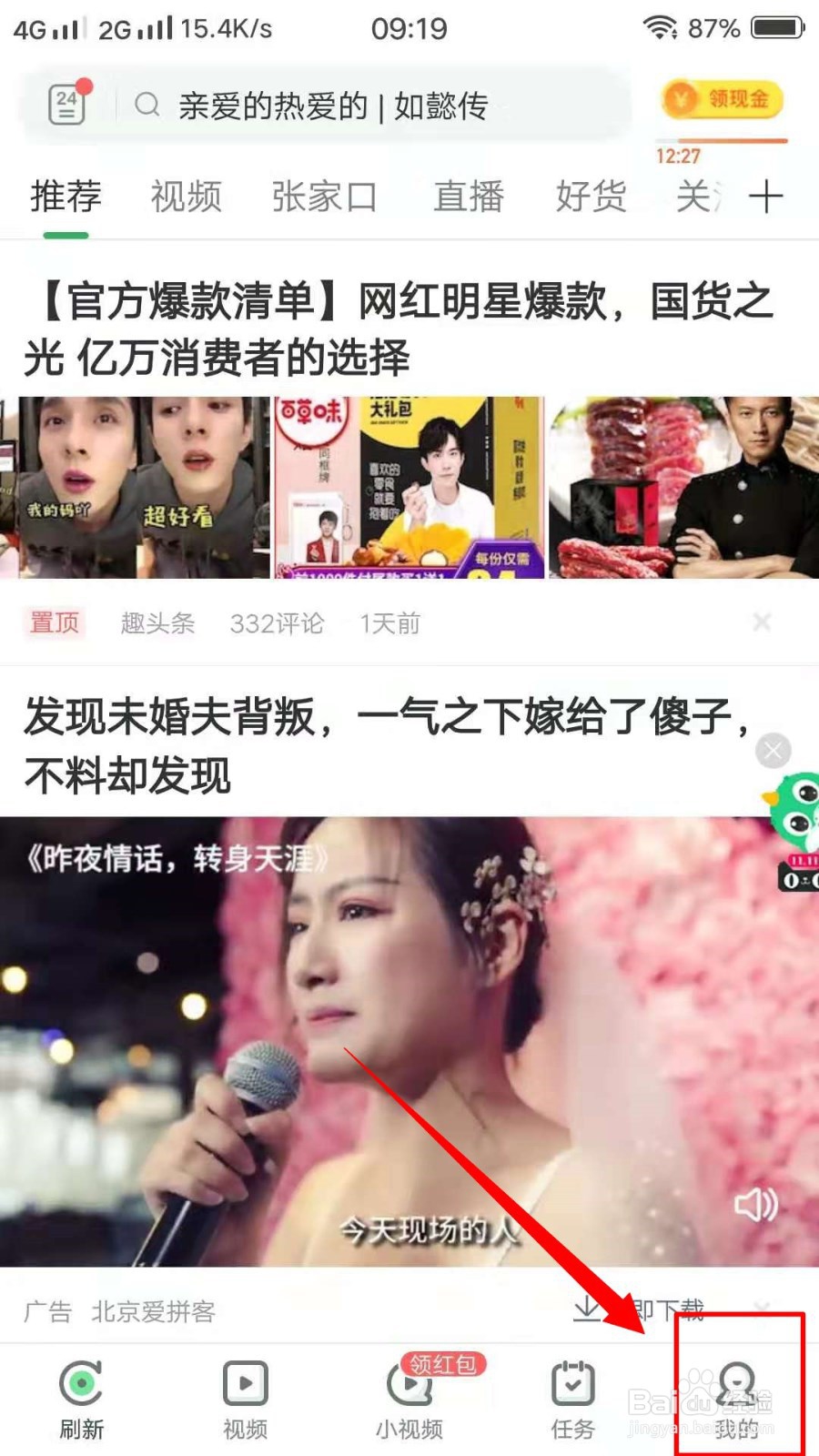Image resolution: width=819 pixels, height=1456 pixels.
Task: Tap the search magnifier icon
Action: click(x=148, y=105)
